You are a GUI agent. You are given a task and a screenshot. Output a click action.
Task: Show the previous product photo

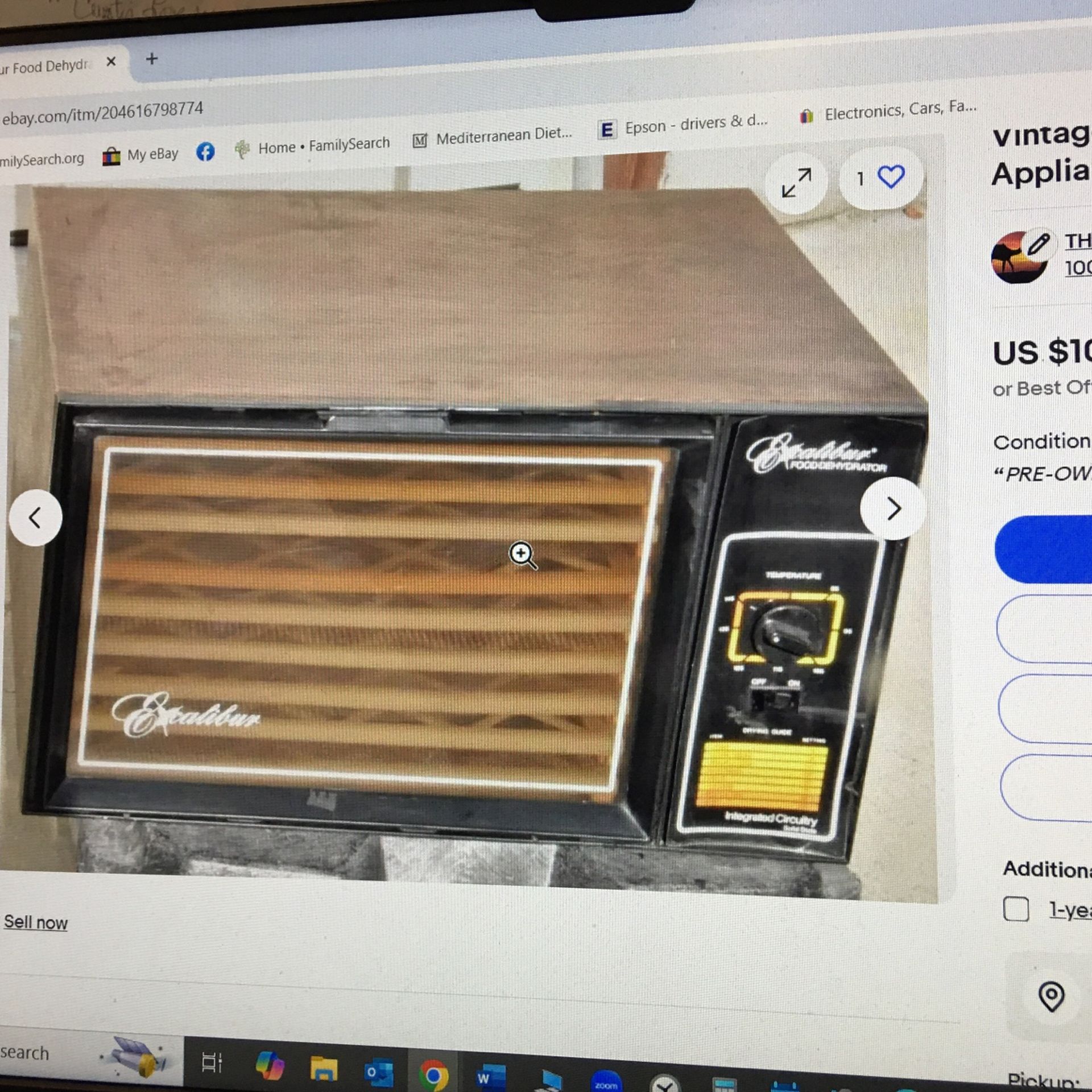click(35, 518)
